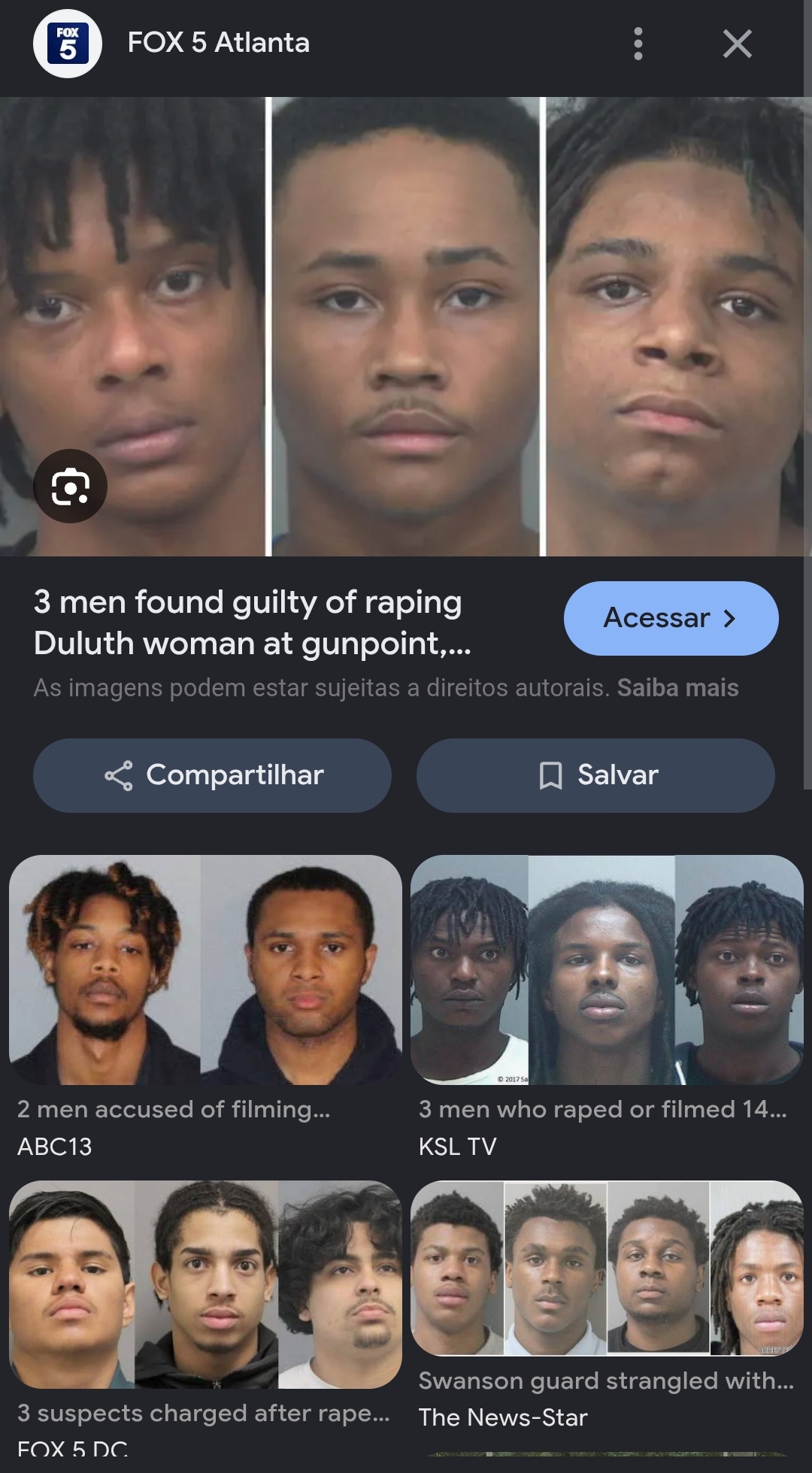Open the ABC13 related image result
This screenshot has width=812, height=1473.
point(205,1008)
